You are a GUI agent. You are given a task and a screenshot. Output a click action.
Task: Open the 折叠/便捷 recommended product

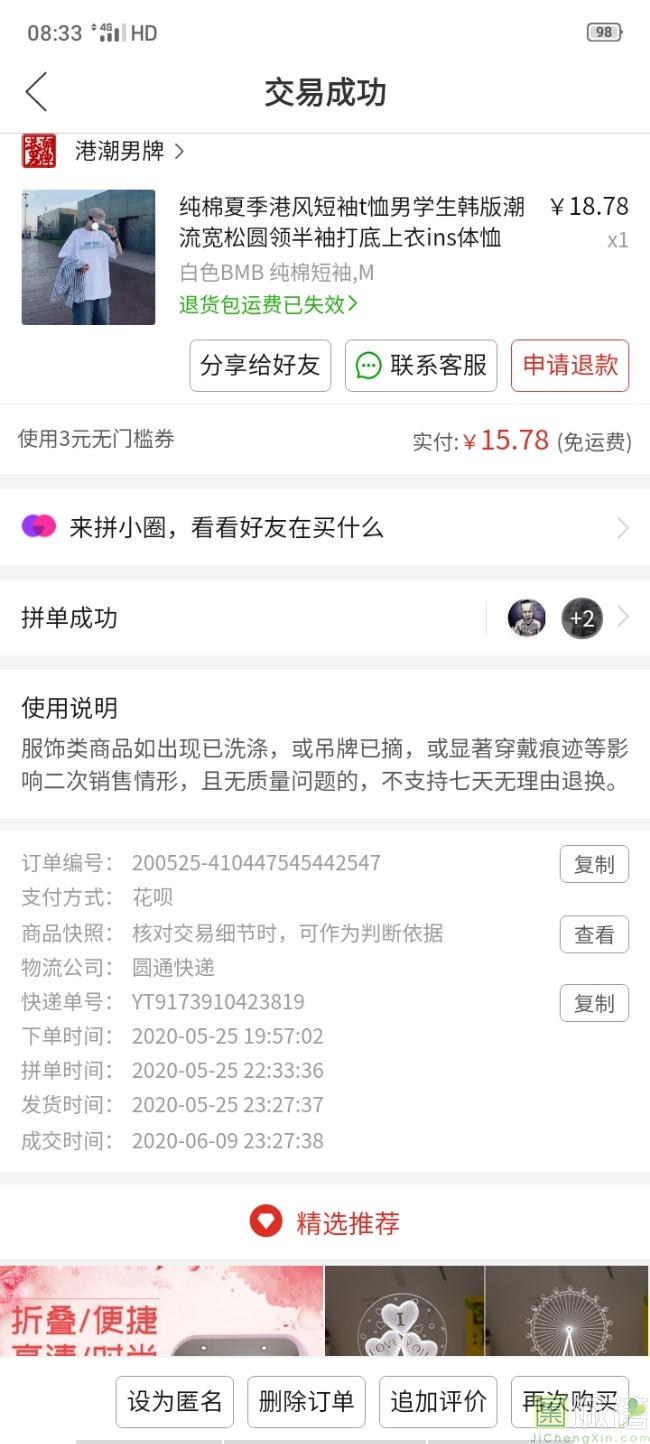click(161, 1310)
